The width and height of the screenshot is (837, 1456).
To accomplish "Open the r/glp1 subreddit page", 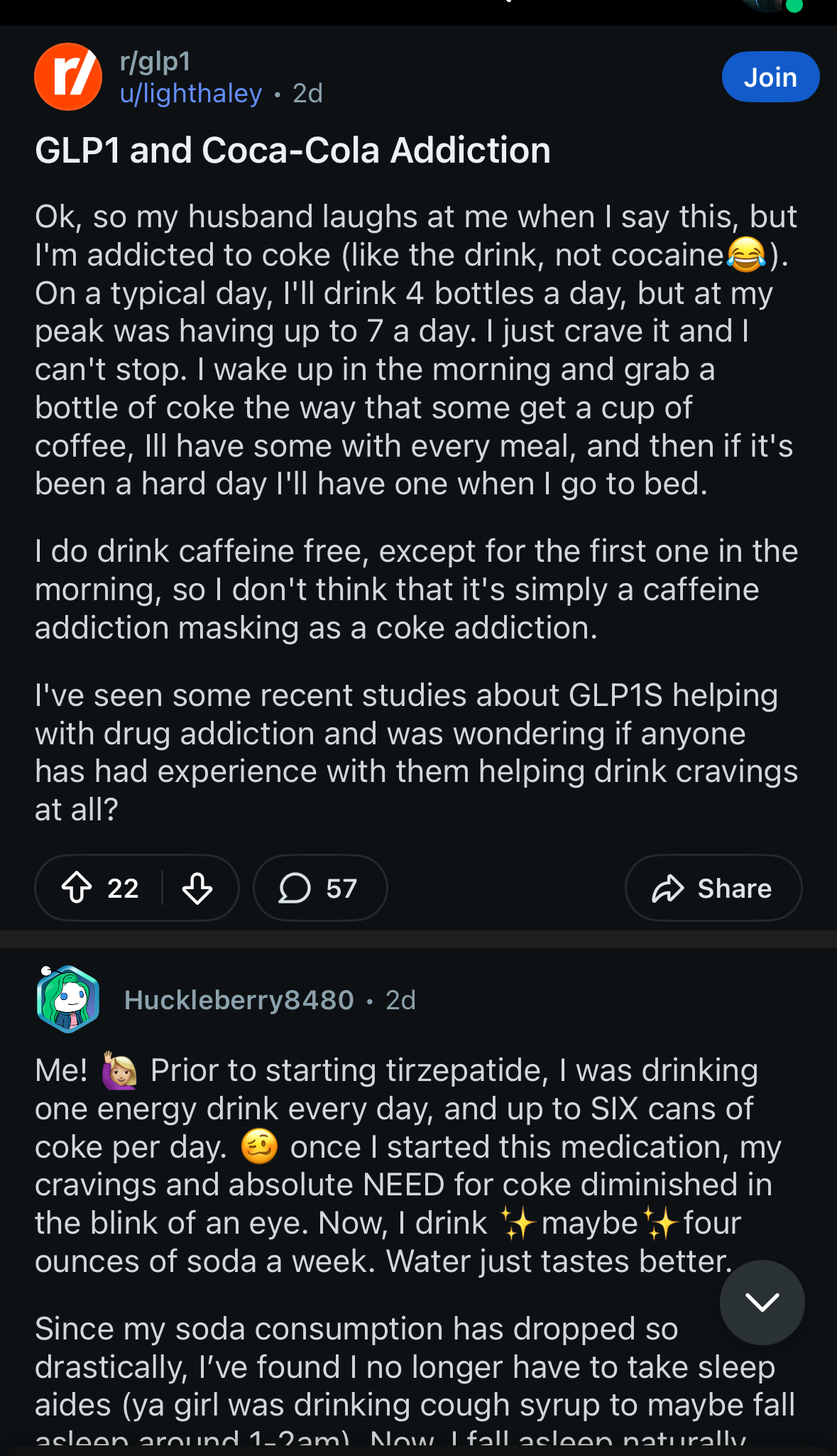I will [x=155, y=62].
